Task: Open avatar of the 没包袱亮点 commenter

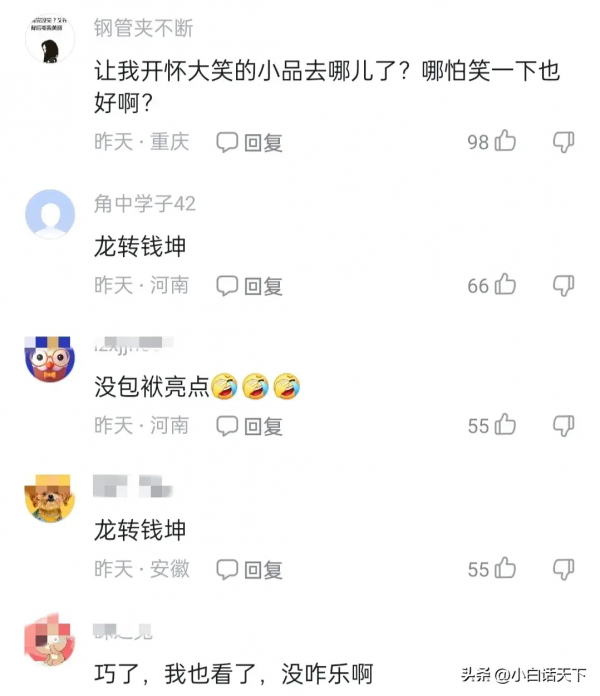Action: coord(49,356)
